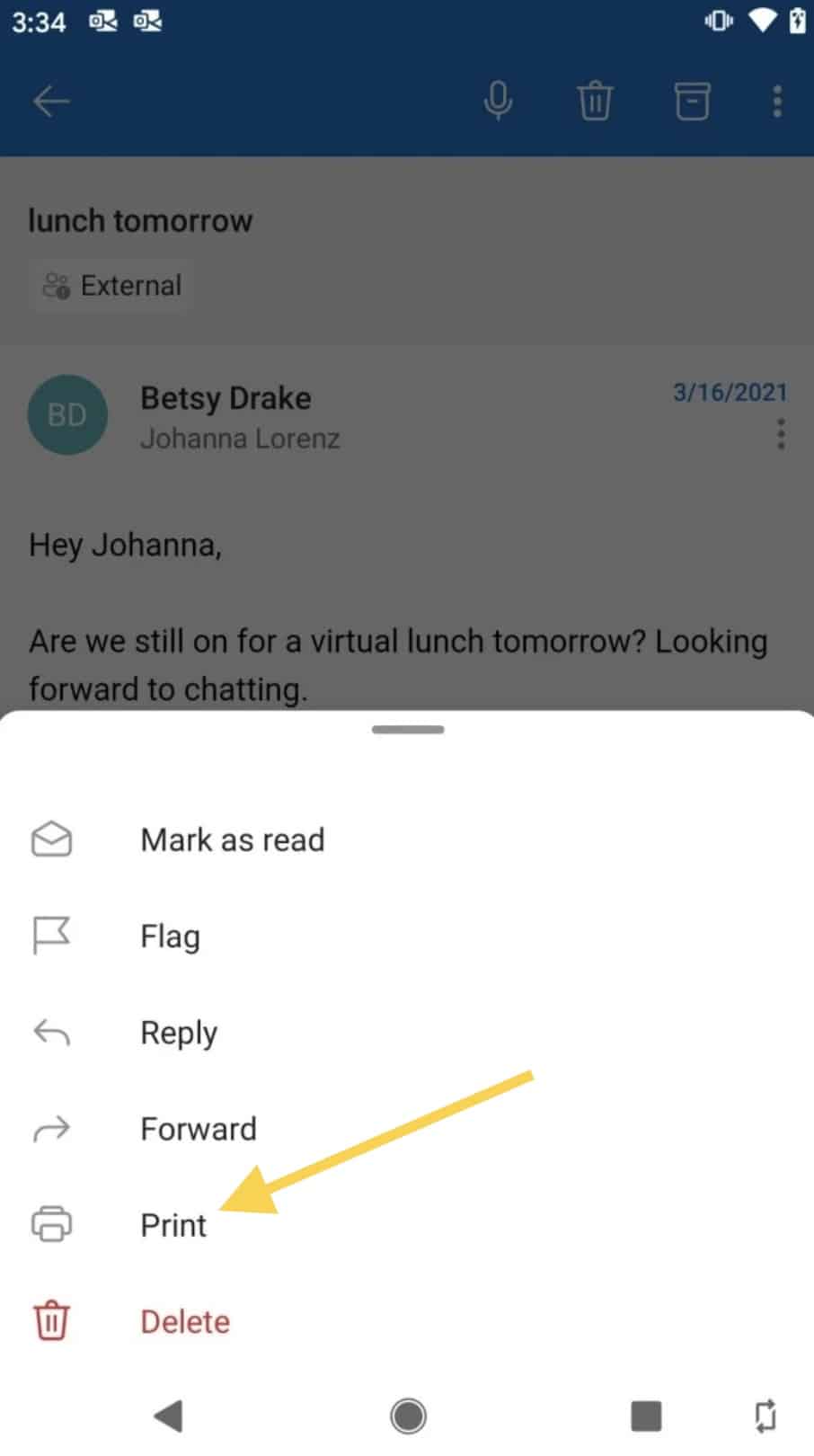Choose Mark as read from the menu

(232, 839)
